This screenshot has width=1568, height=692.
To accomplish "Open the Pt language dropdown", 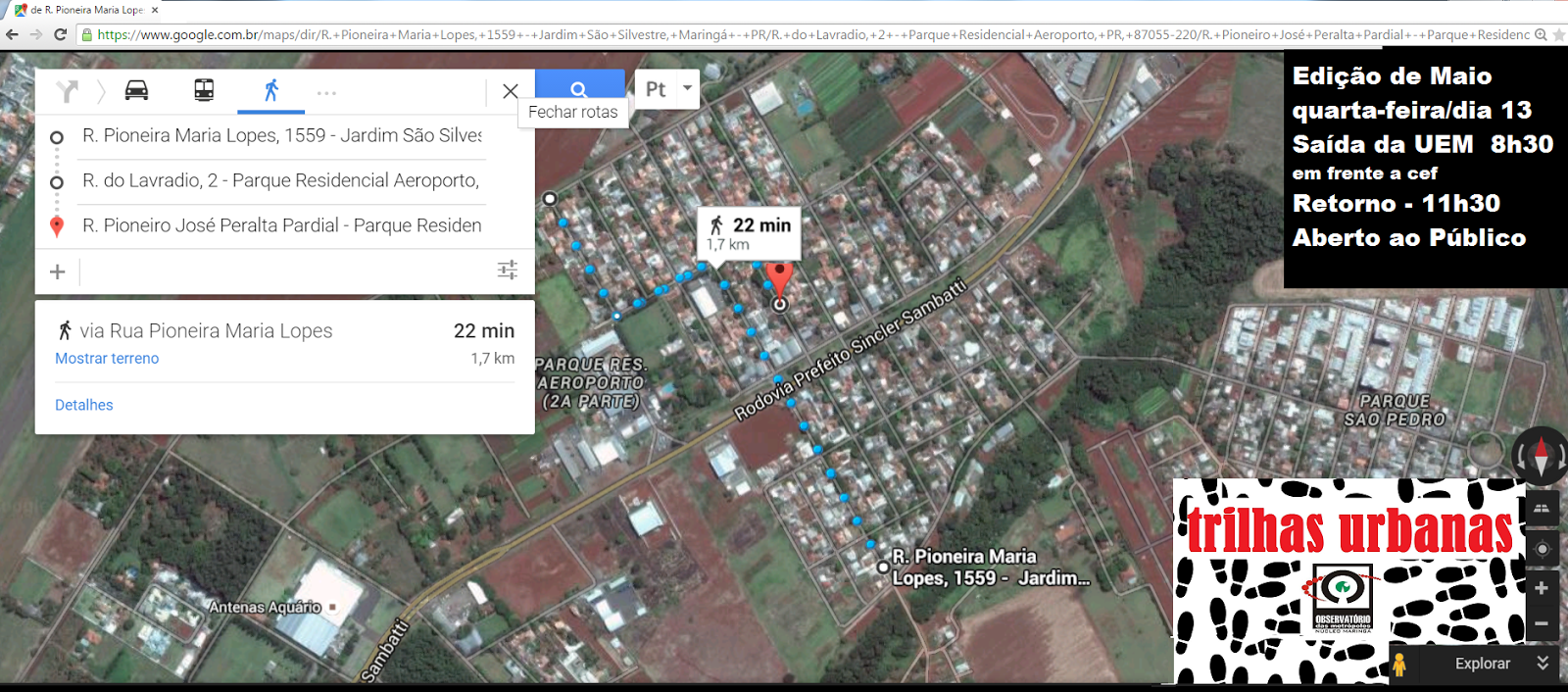I will click(667, 89).
